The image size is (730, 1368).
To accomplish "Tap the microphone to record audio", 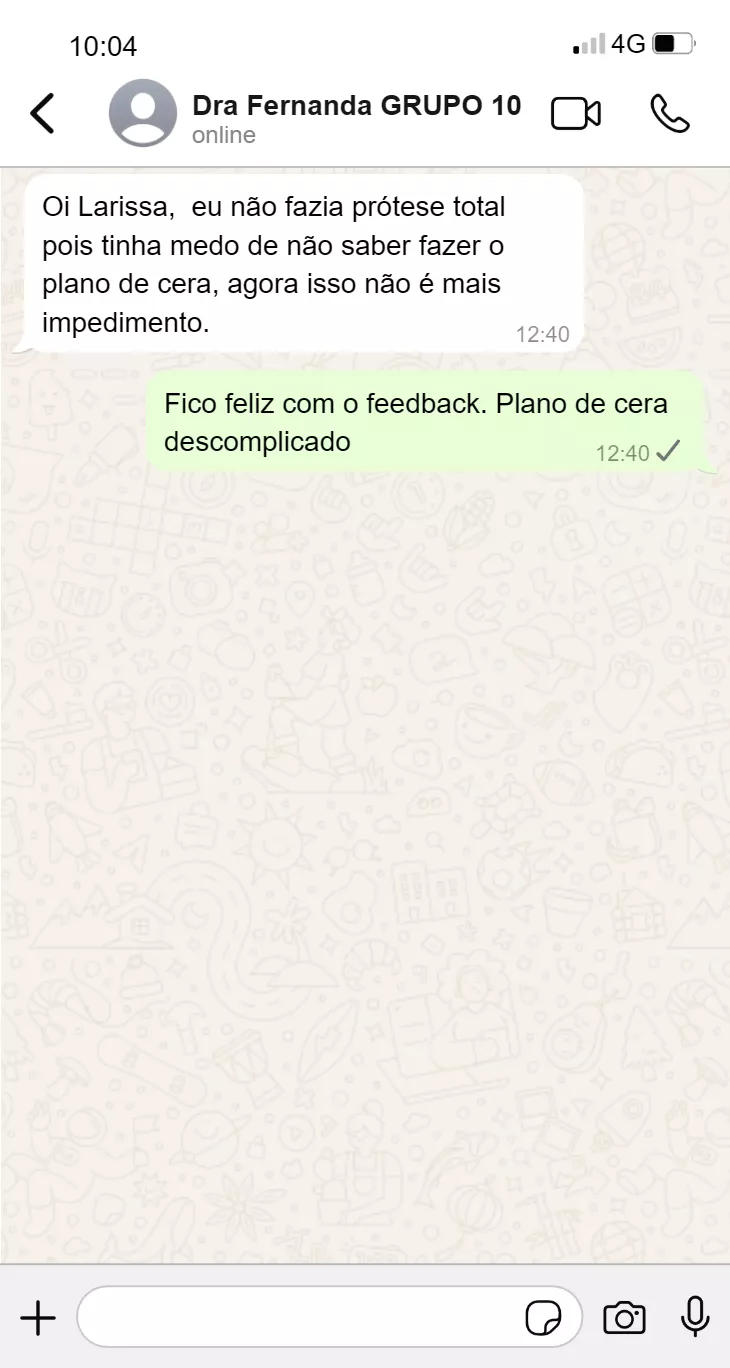I will coord(695,1318).
